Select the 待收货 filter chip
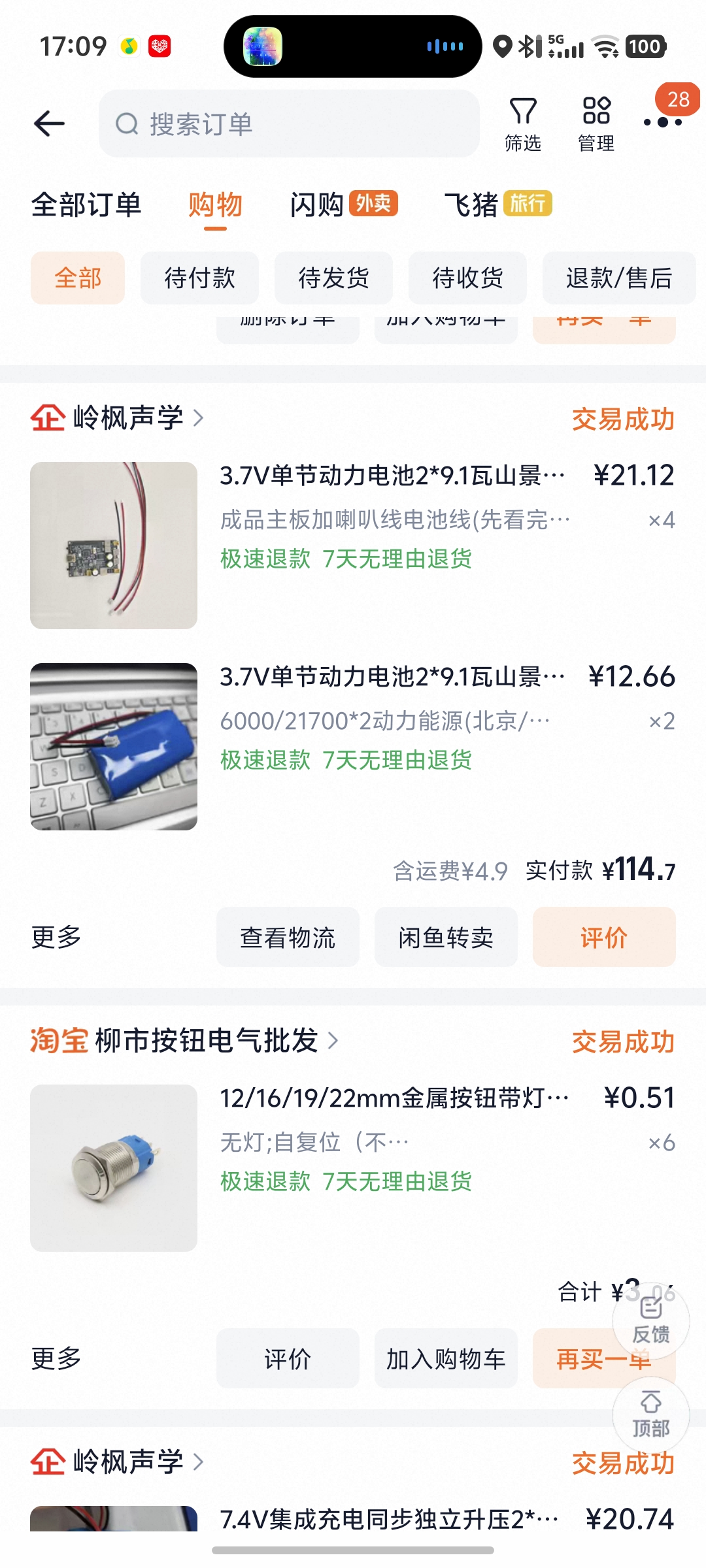Image resolution: width=706 pixels, height=1568 pixels. pyautogui.click(x=467, y=278)
